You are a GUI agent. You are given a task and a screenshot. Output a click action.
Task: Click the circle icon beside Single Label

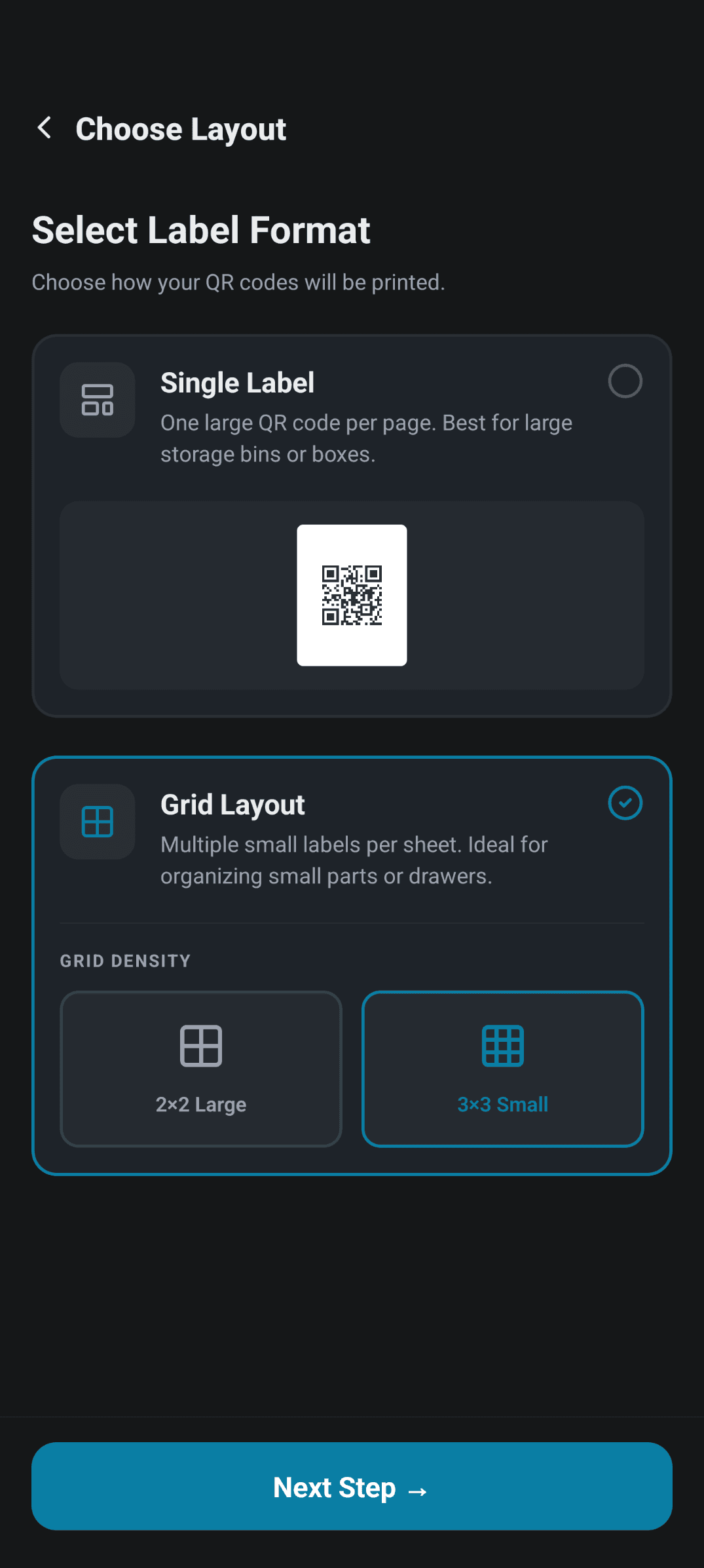[x=625, y=381]
